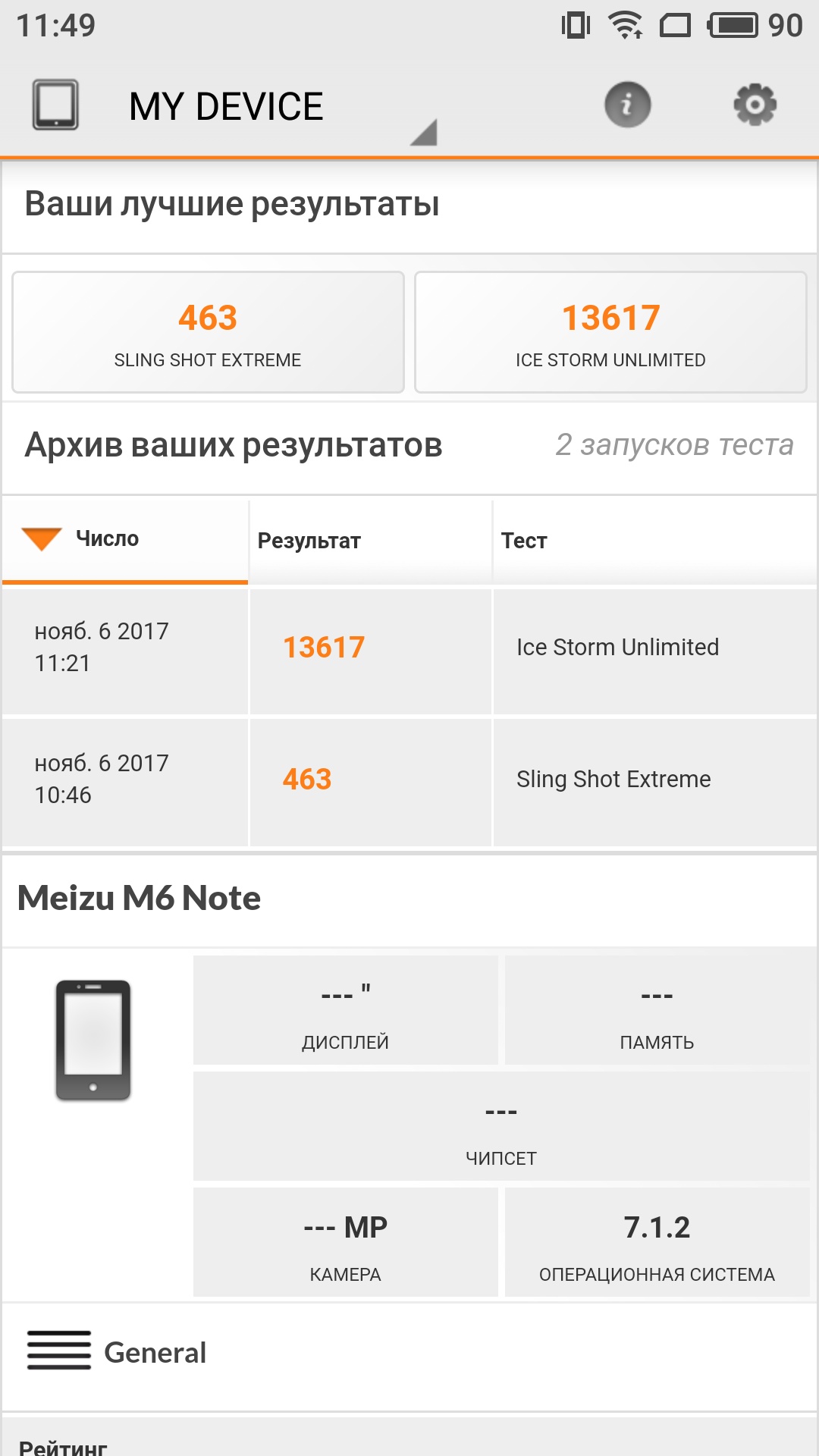
Task: Sort results by the Число column
Action: (125, 540)
